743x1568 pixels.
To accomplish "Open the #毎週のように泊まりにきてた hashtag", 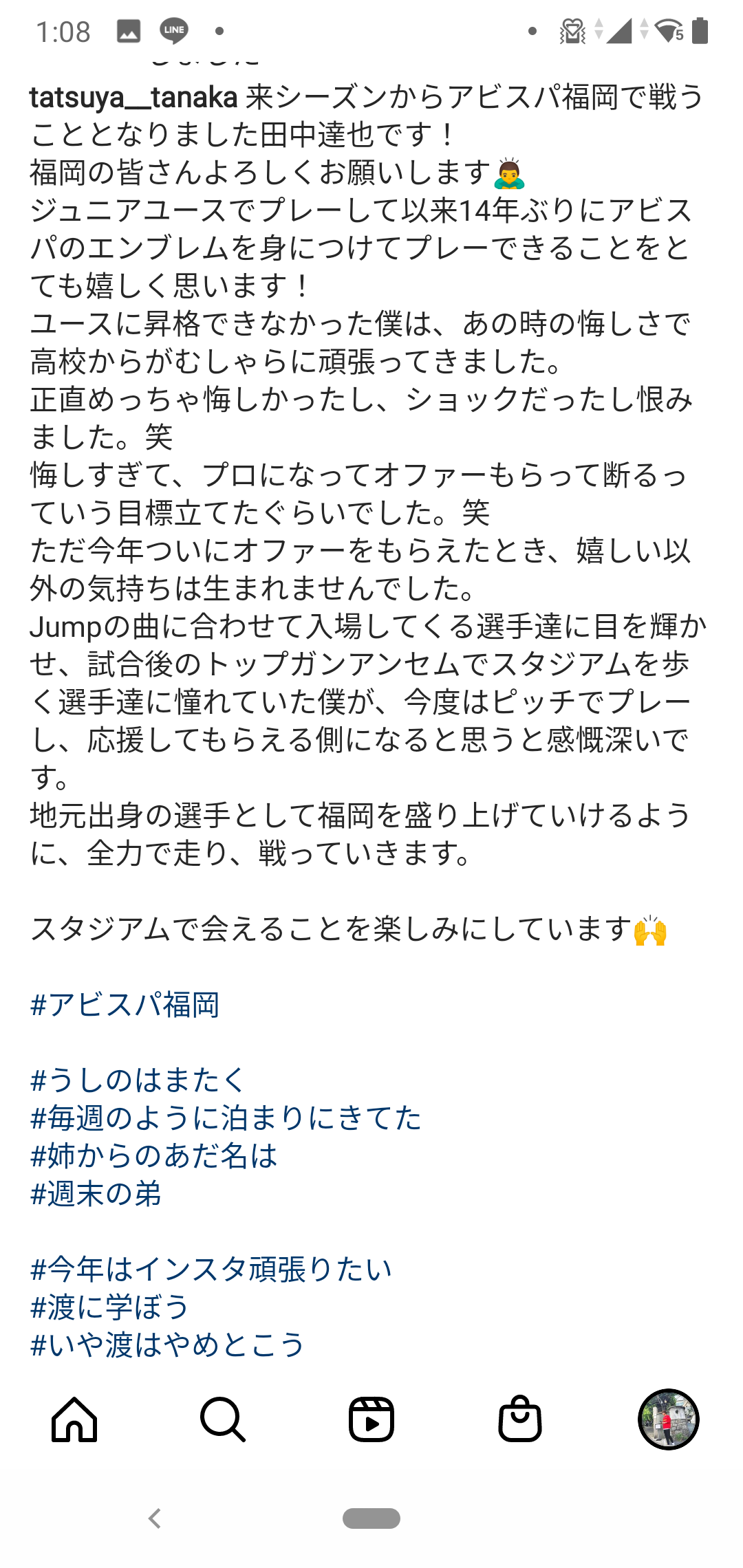I will (226, 1118).
